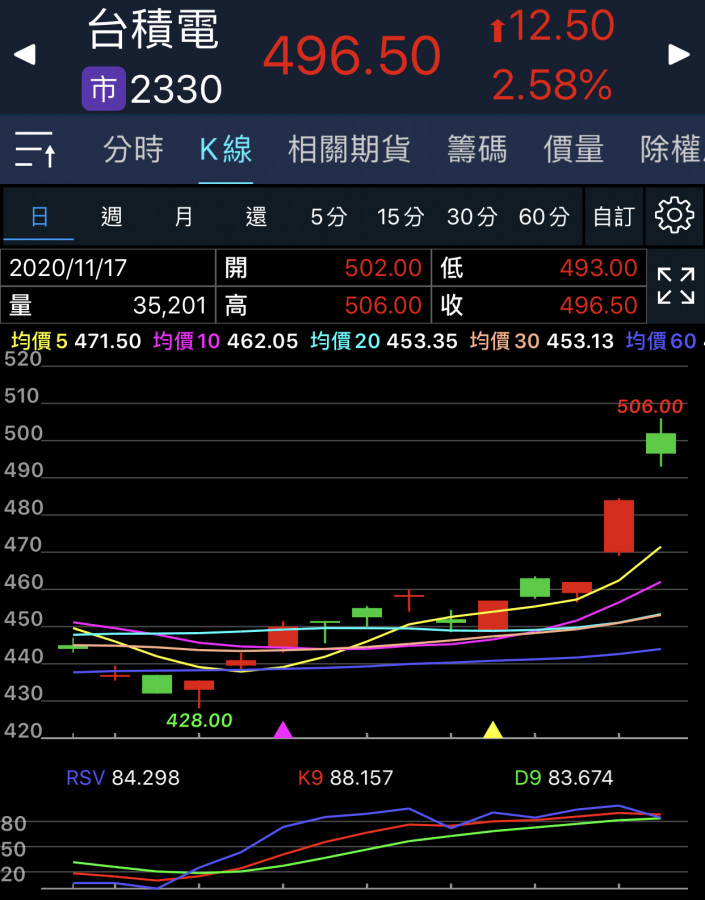Go to the previous stock with left arrow
The height and width of the screenshot is (900, 705).
(24, 55)
